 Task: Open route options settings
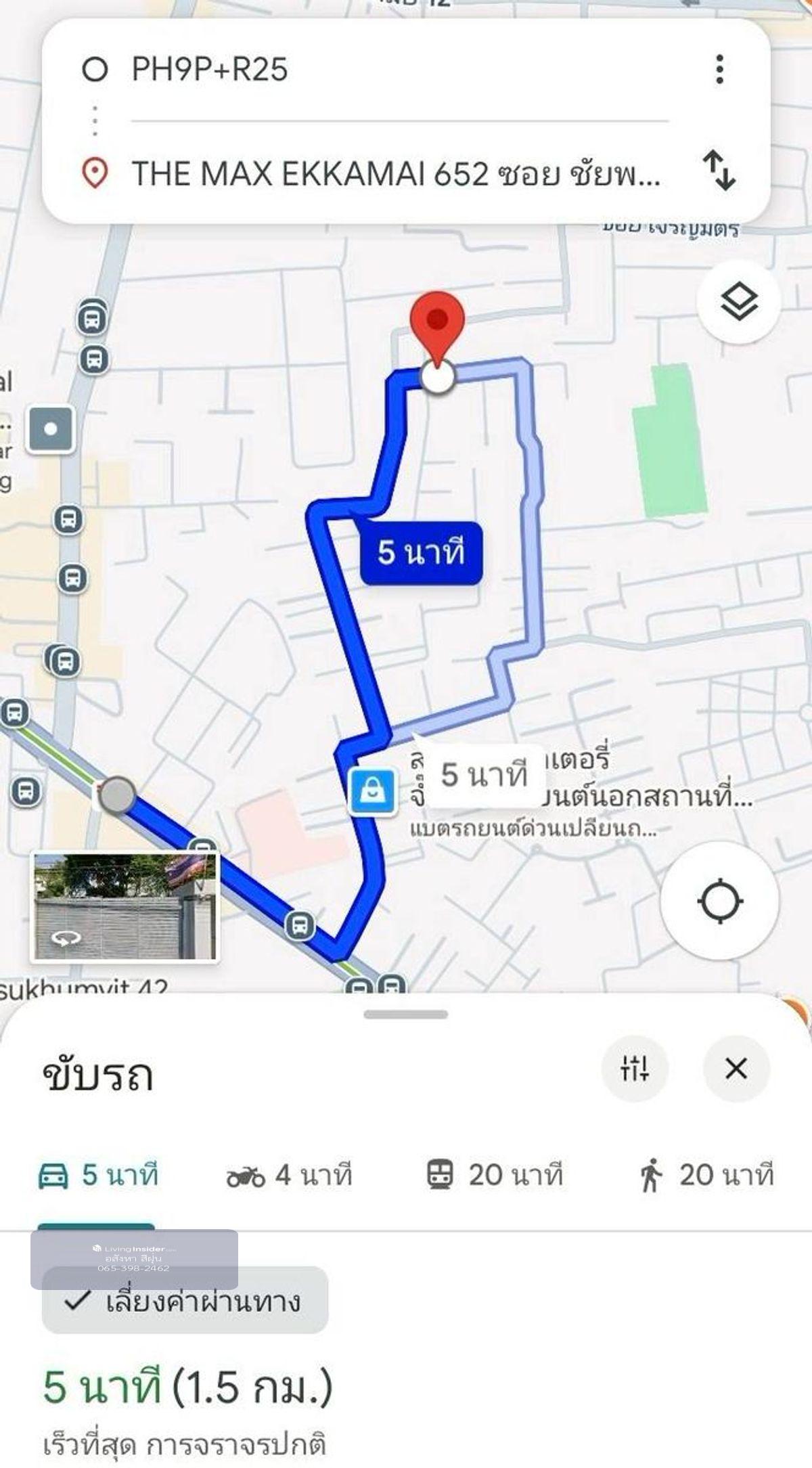[x=635, y=1069]
